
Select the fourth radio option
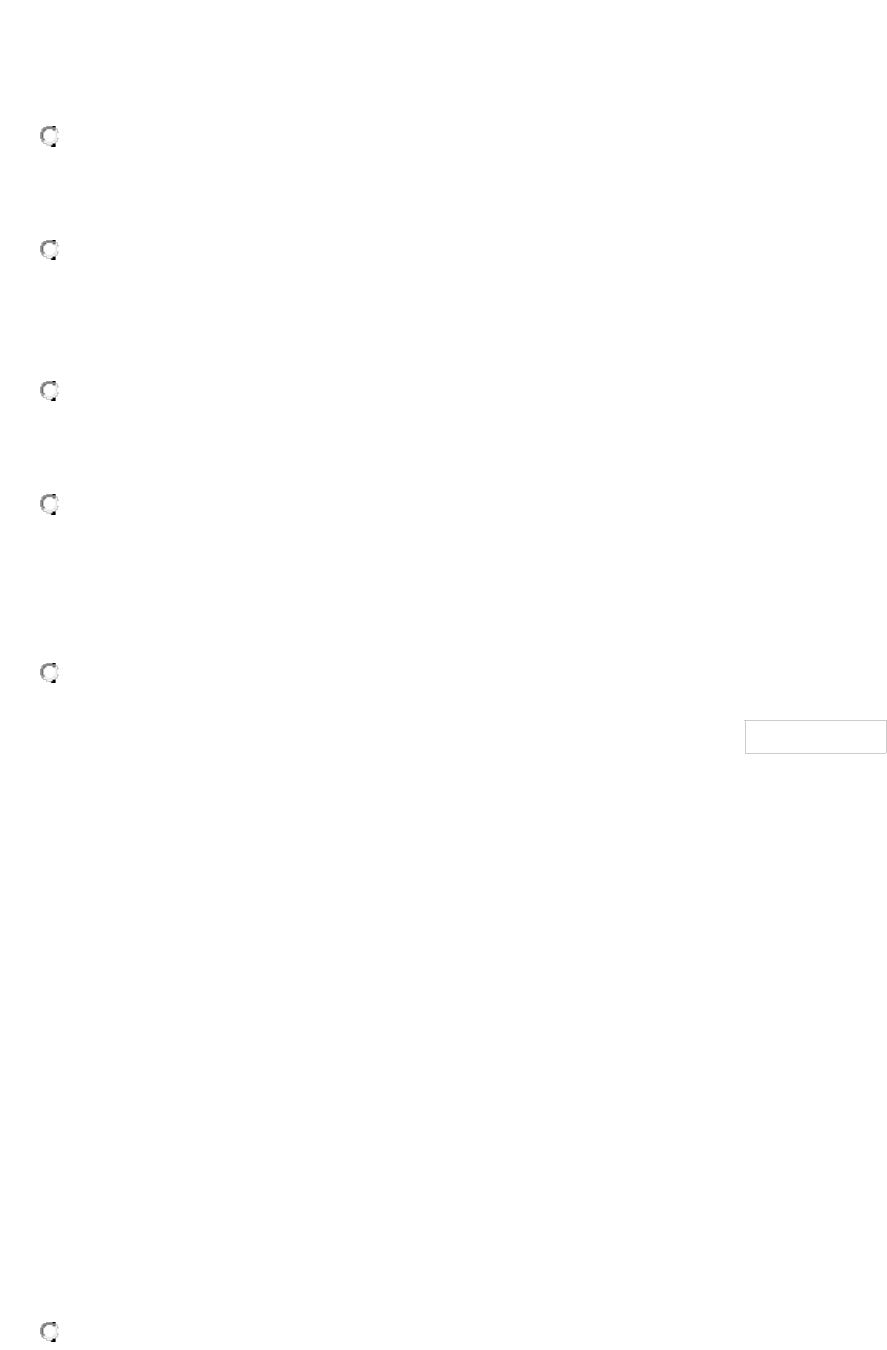[x=49, y=505]
